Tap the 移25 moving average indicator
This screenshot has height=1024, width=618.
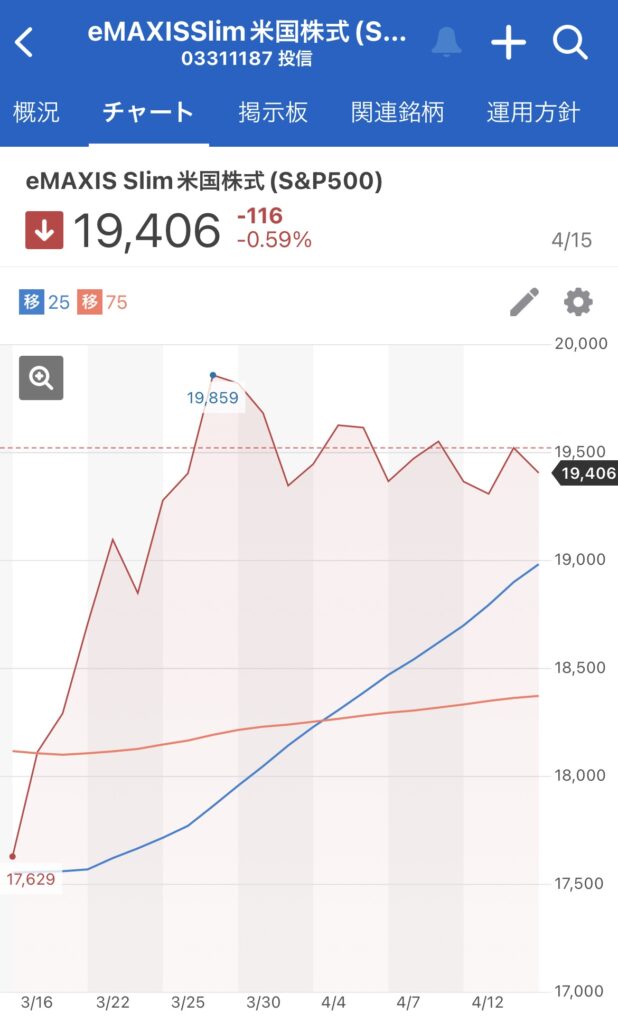[44, 302]
